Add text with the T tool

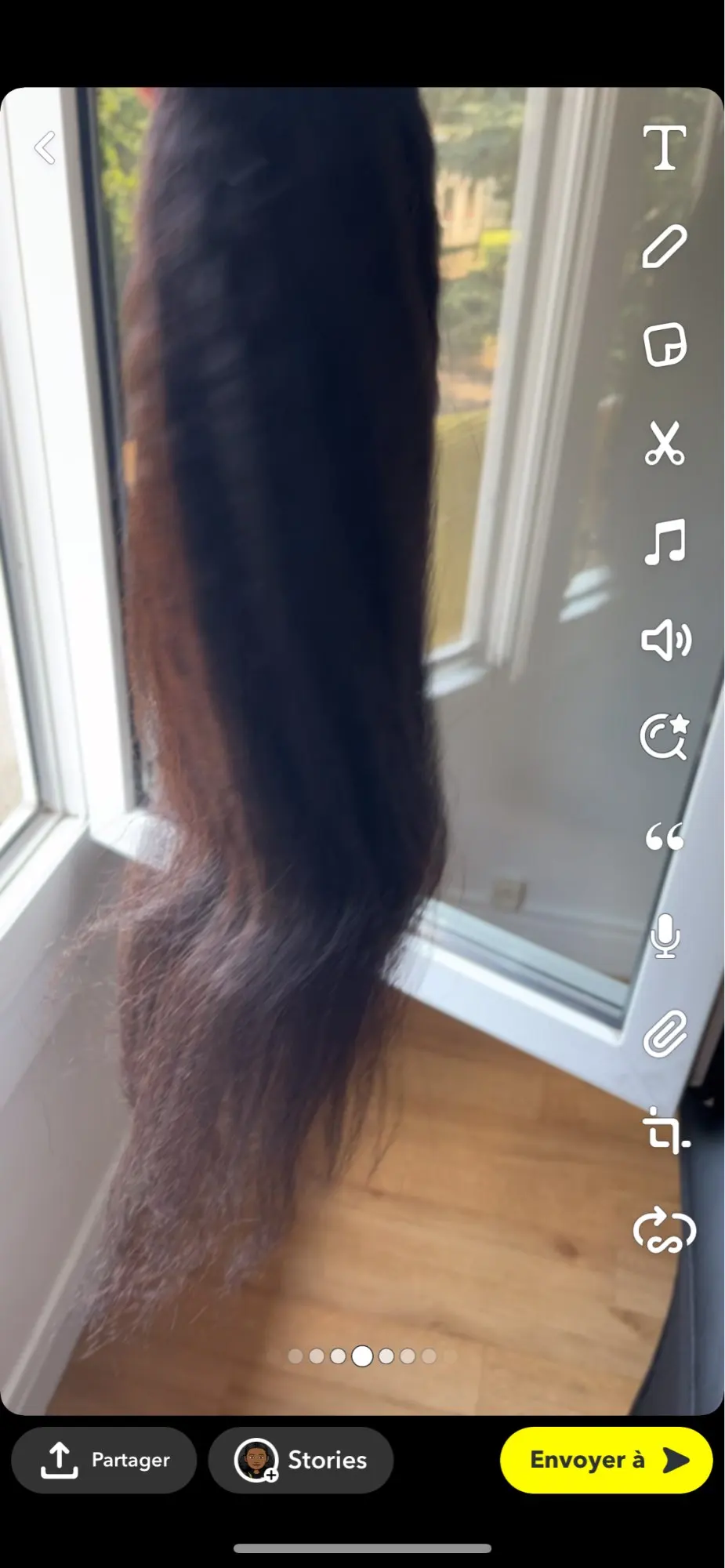click(x=665, y=147)
